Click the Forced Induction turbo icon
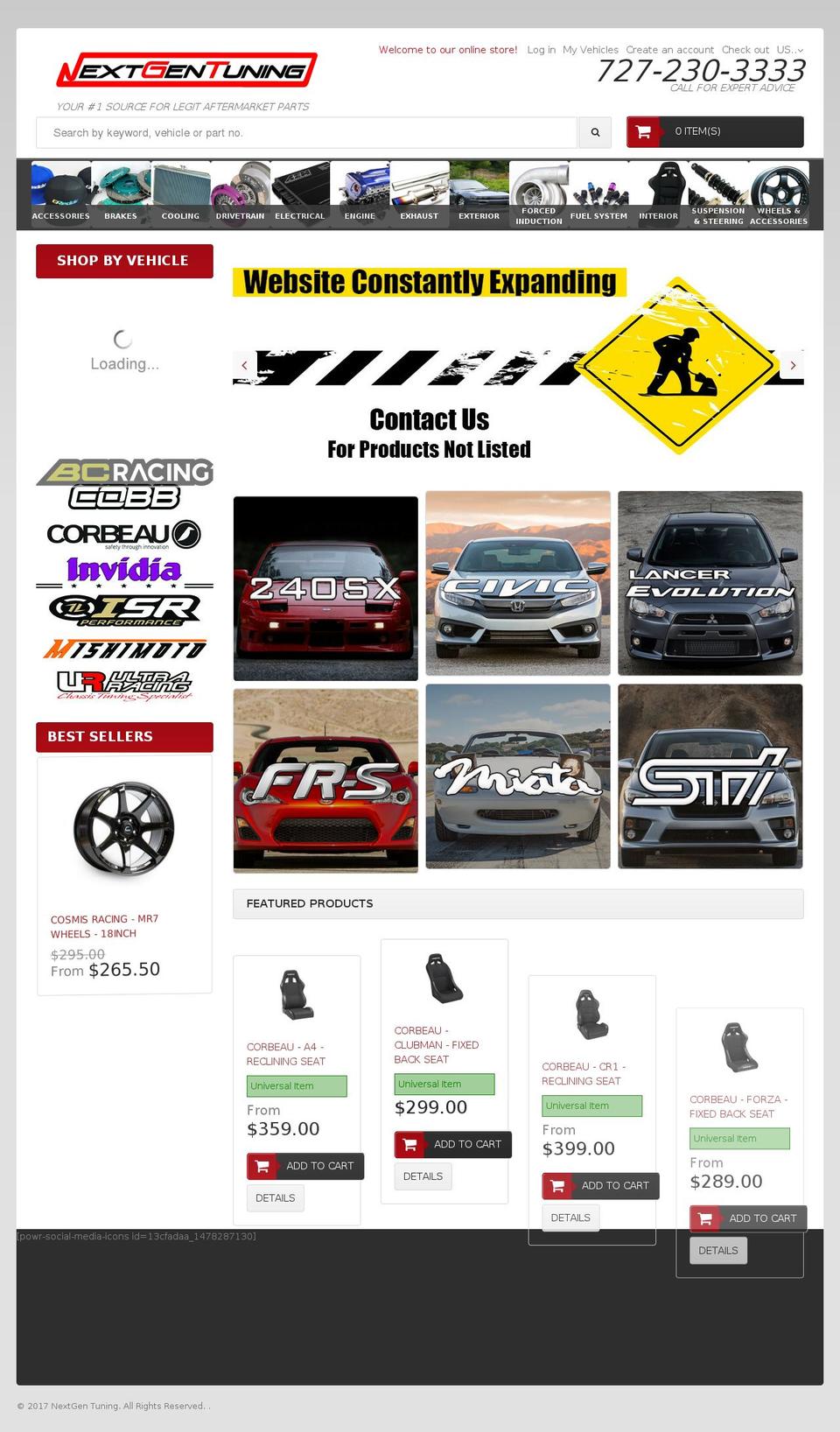 tap(538, 184)
